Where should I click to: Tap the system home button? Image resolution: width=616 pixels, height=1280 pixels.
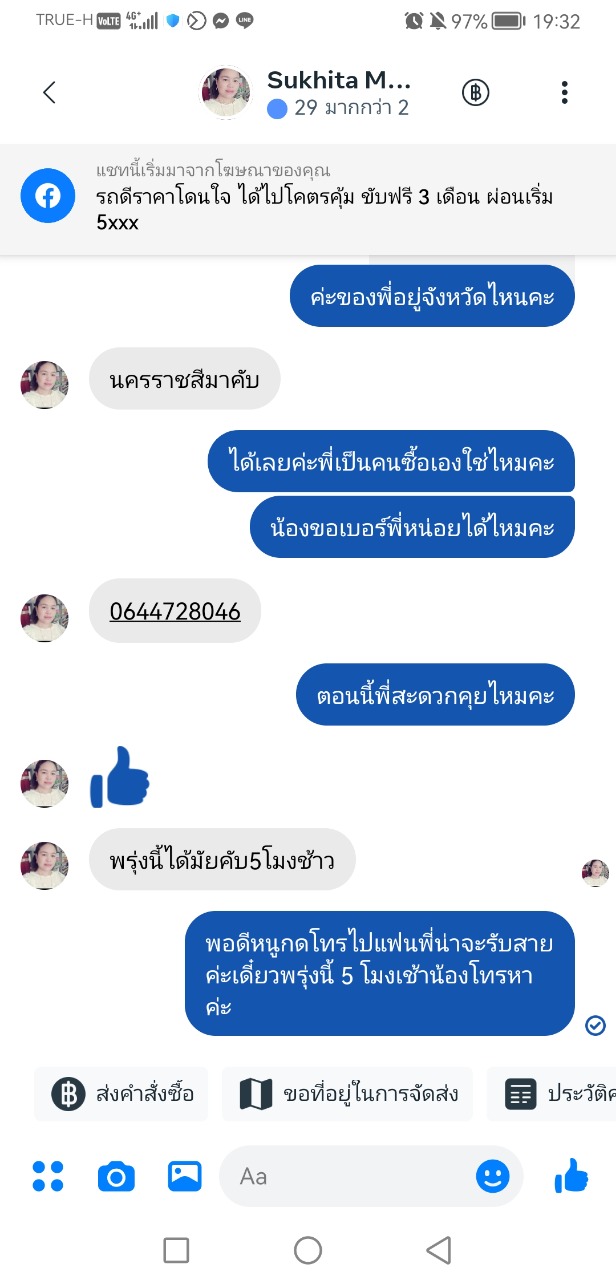coord(308,1249)
